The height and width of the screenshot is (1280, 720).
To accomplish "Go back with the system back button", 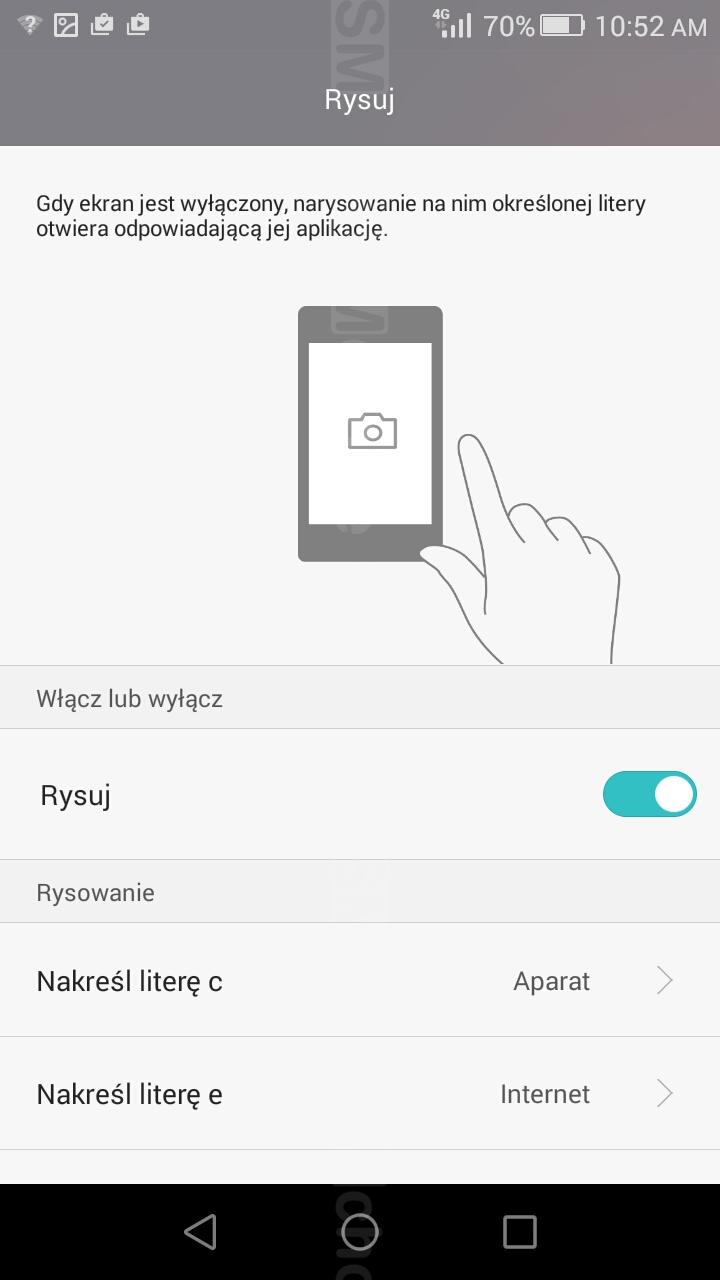I will (200, 1232).
